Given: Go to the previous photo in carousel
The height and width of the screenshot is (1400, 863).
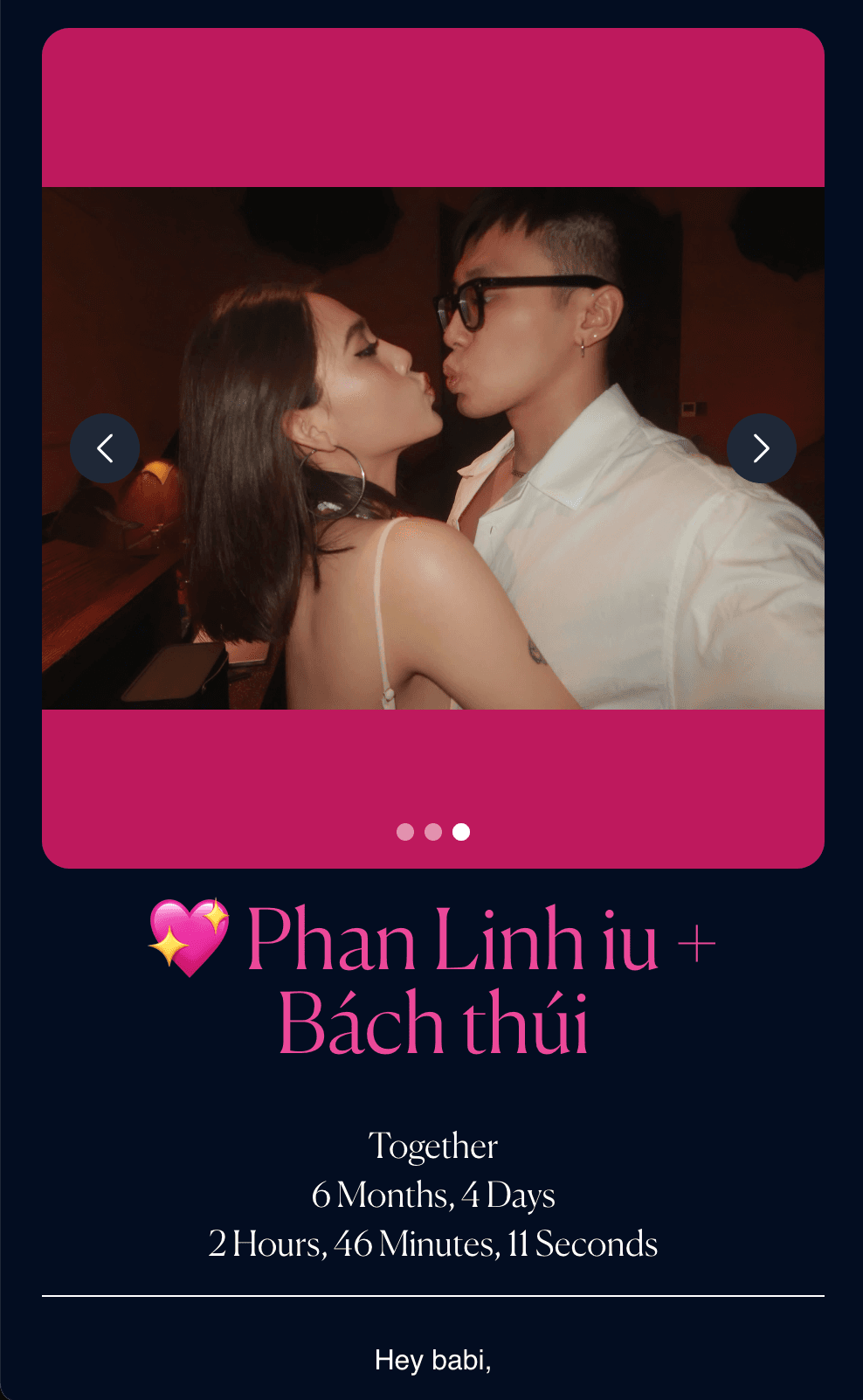Looking at the screenshot, I should (105, 448).
